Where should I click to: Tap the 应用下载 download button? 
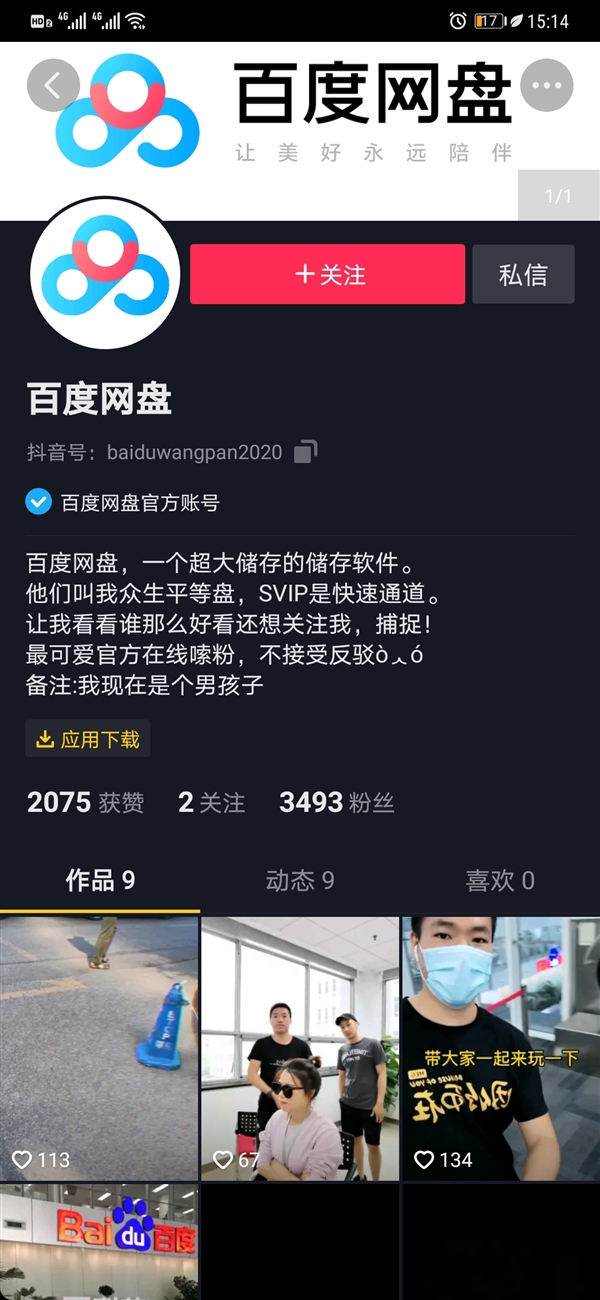(88, 740)
